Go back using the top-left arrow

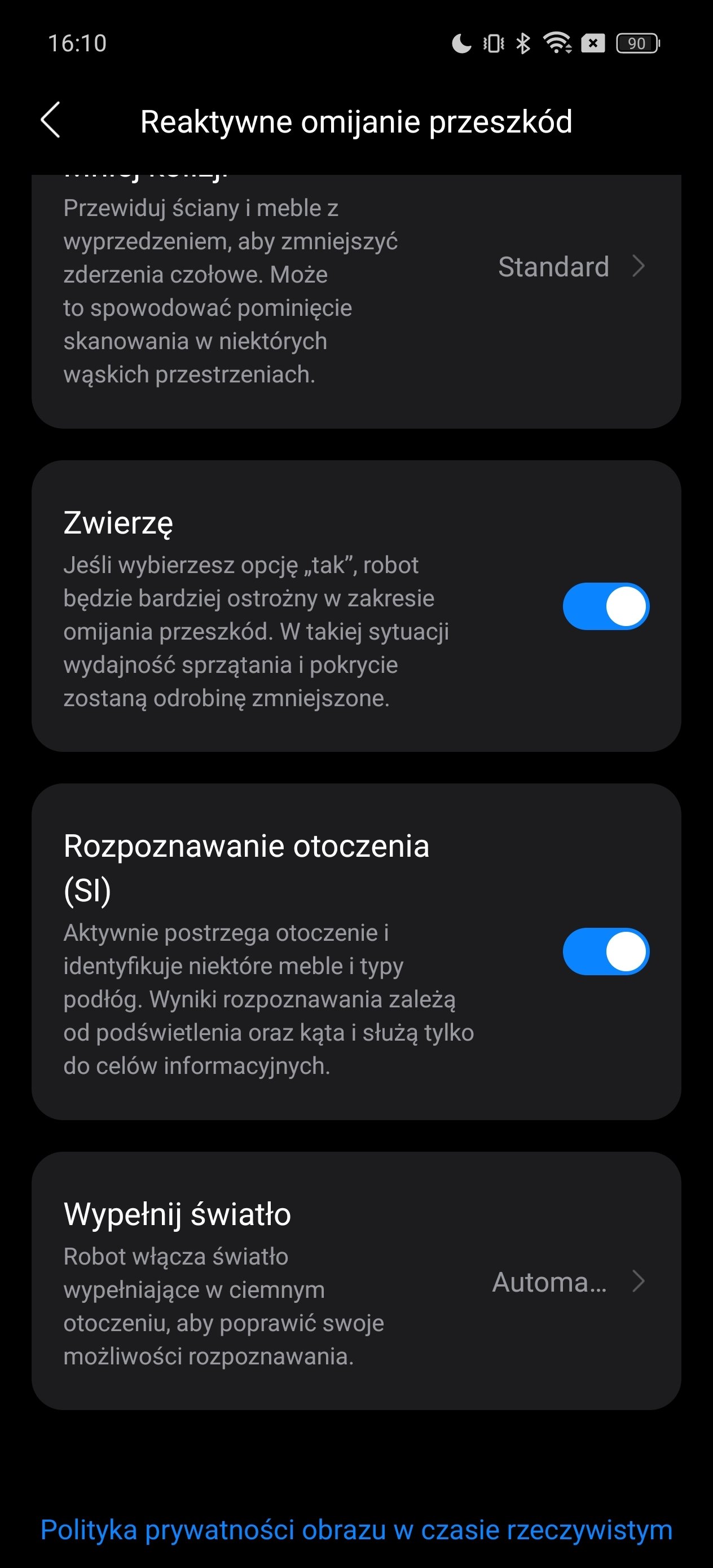(51, 120)
